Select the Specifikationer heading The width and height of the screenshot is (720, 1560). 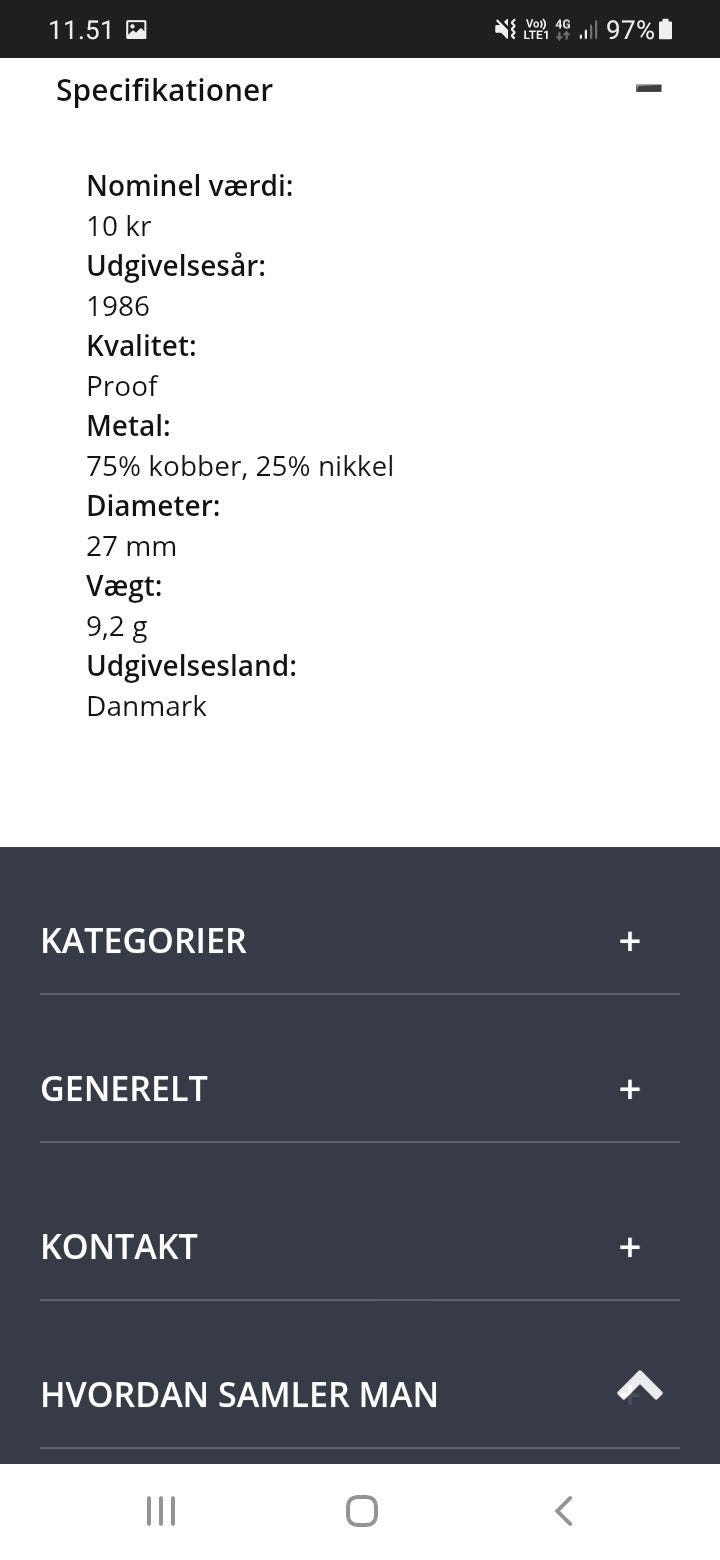pos(164,89)
